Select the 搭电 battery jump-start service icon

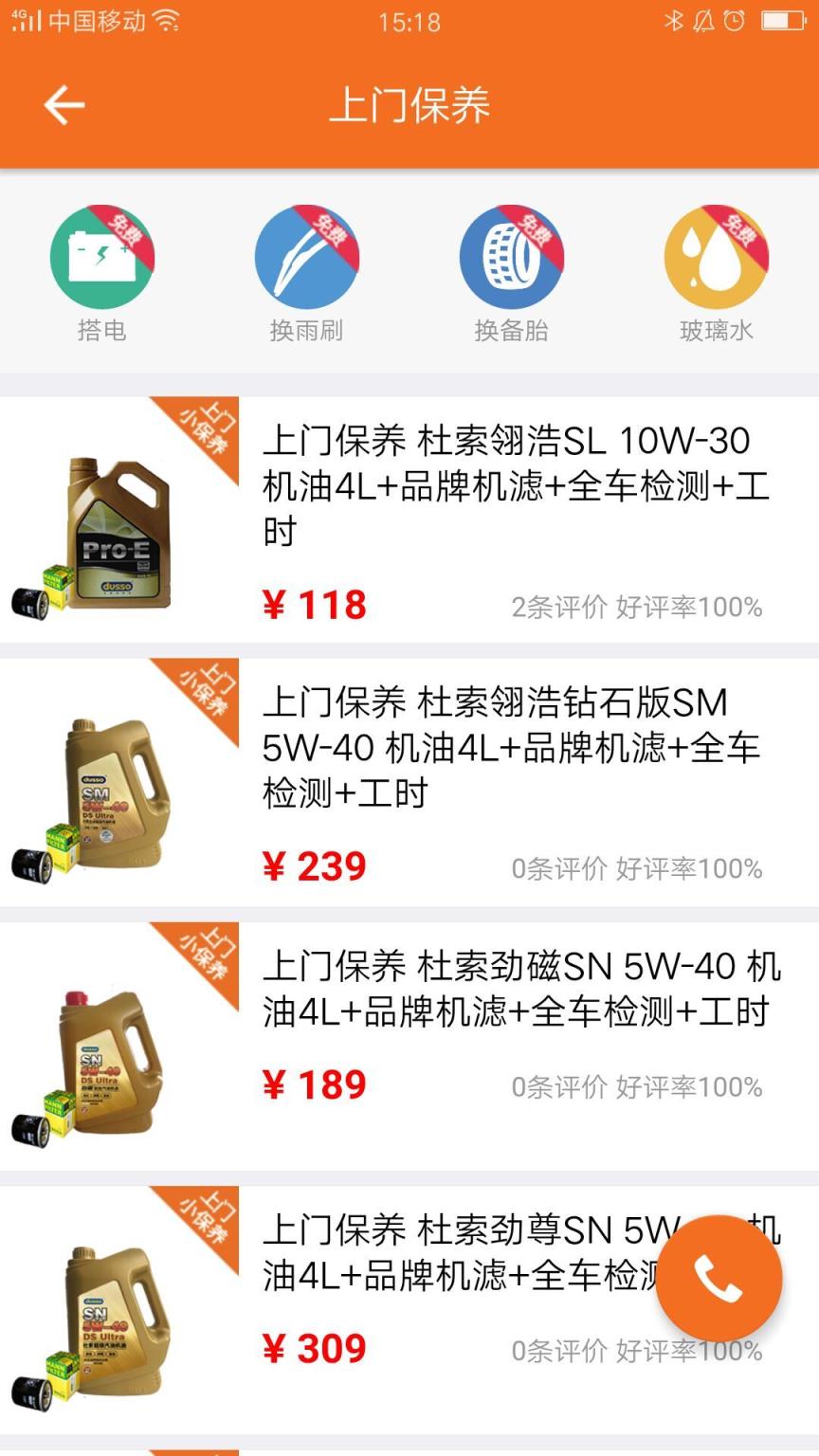(102, 256)
